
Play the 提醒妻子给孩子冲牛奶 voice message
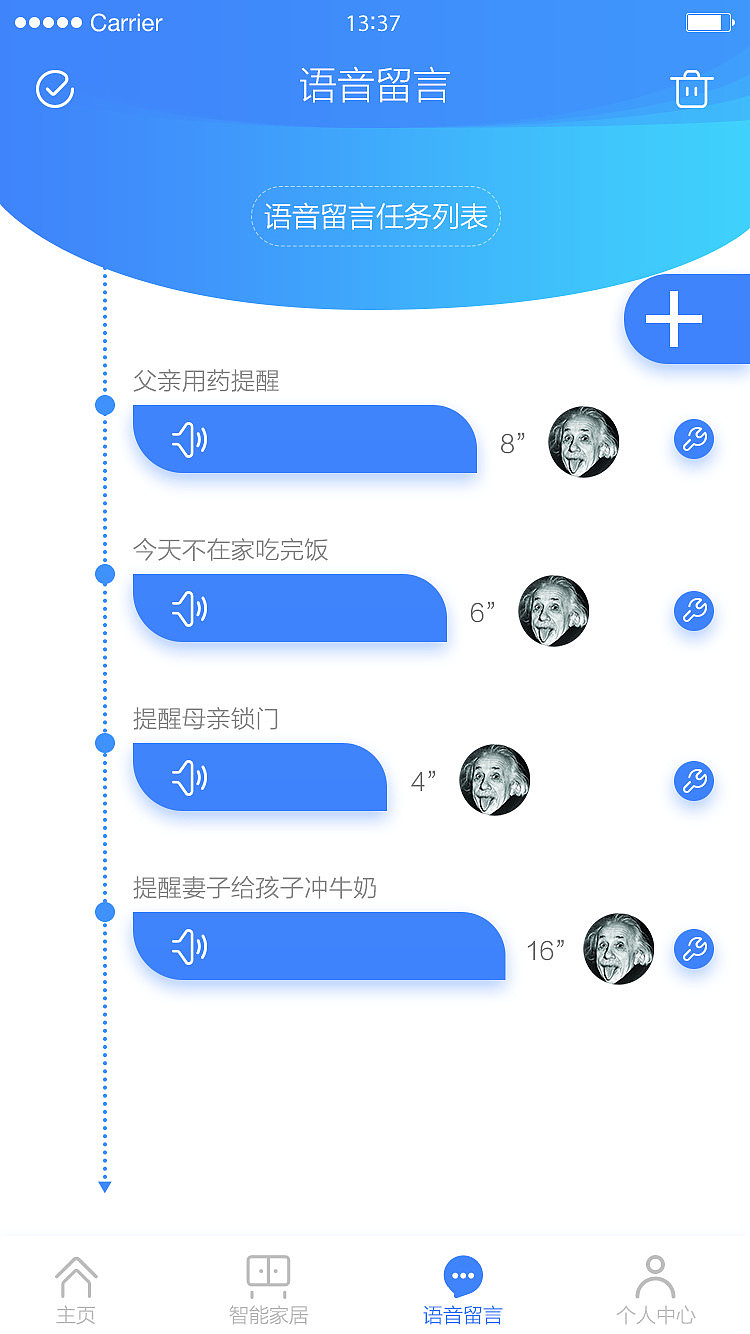click(x=319, y=946)
